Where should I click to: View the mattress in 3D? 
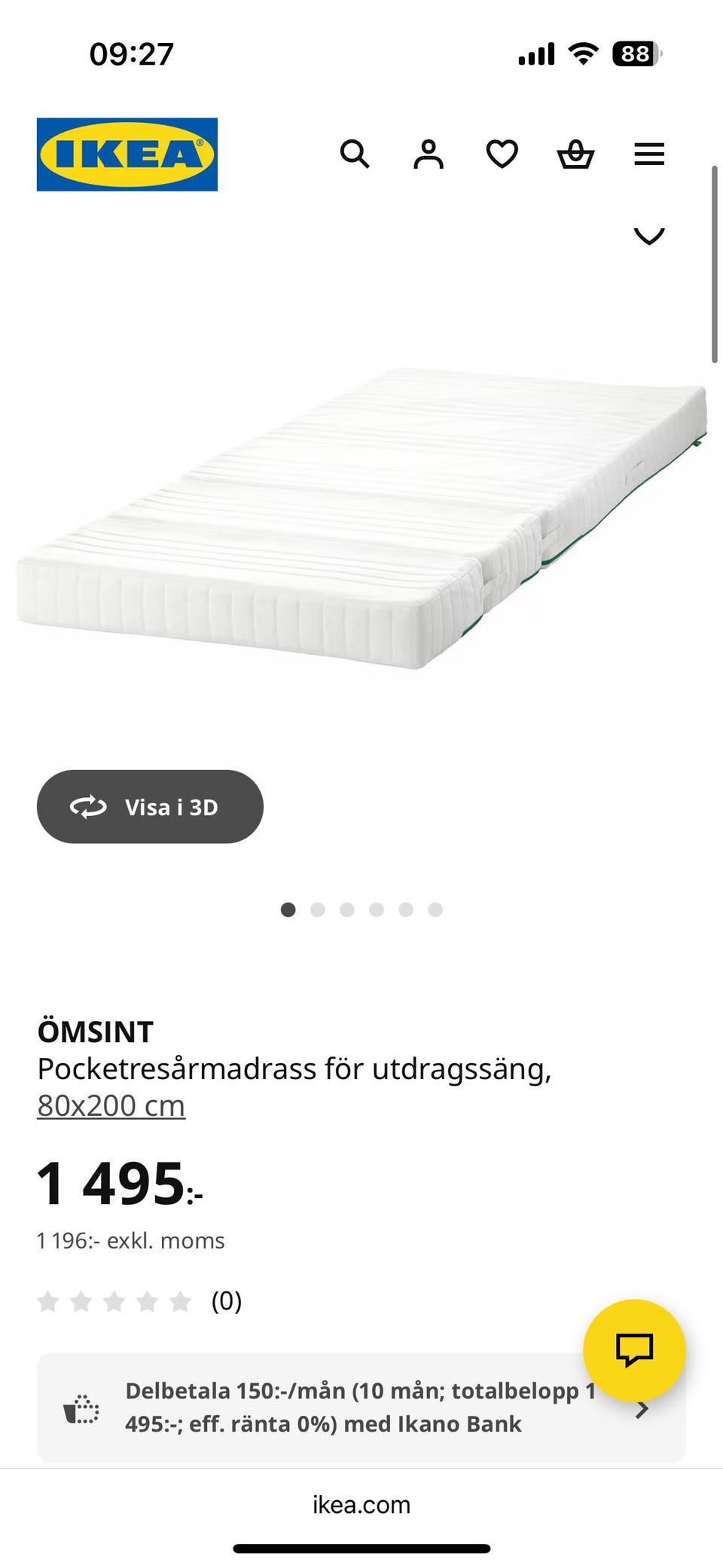pyautogui.click(x=150, y=807)
